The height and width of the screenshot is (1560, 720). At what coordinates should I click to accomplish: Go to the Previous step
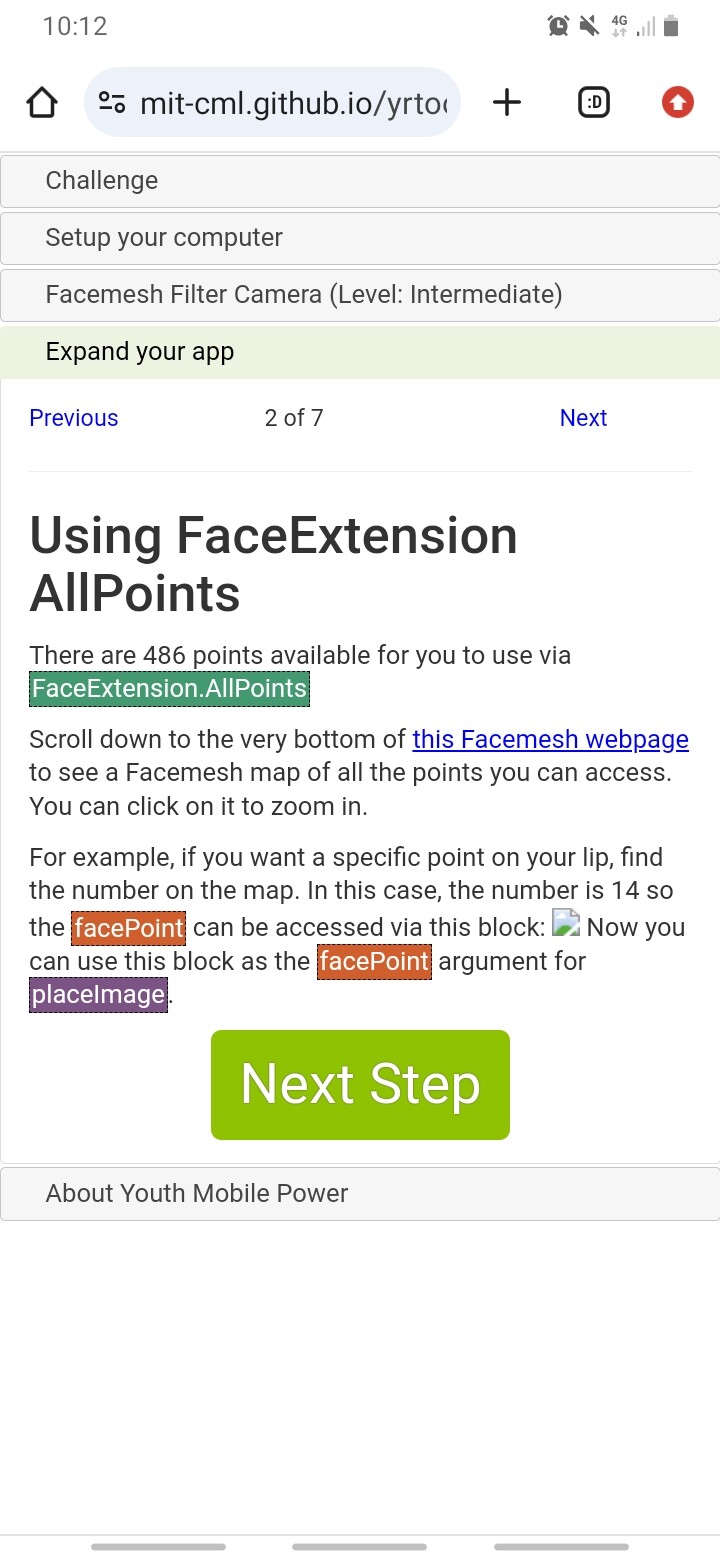74,418
